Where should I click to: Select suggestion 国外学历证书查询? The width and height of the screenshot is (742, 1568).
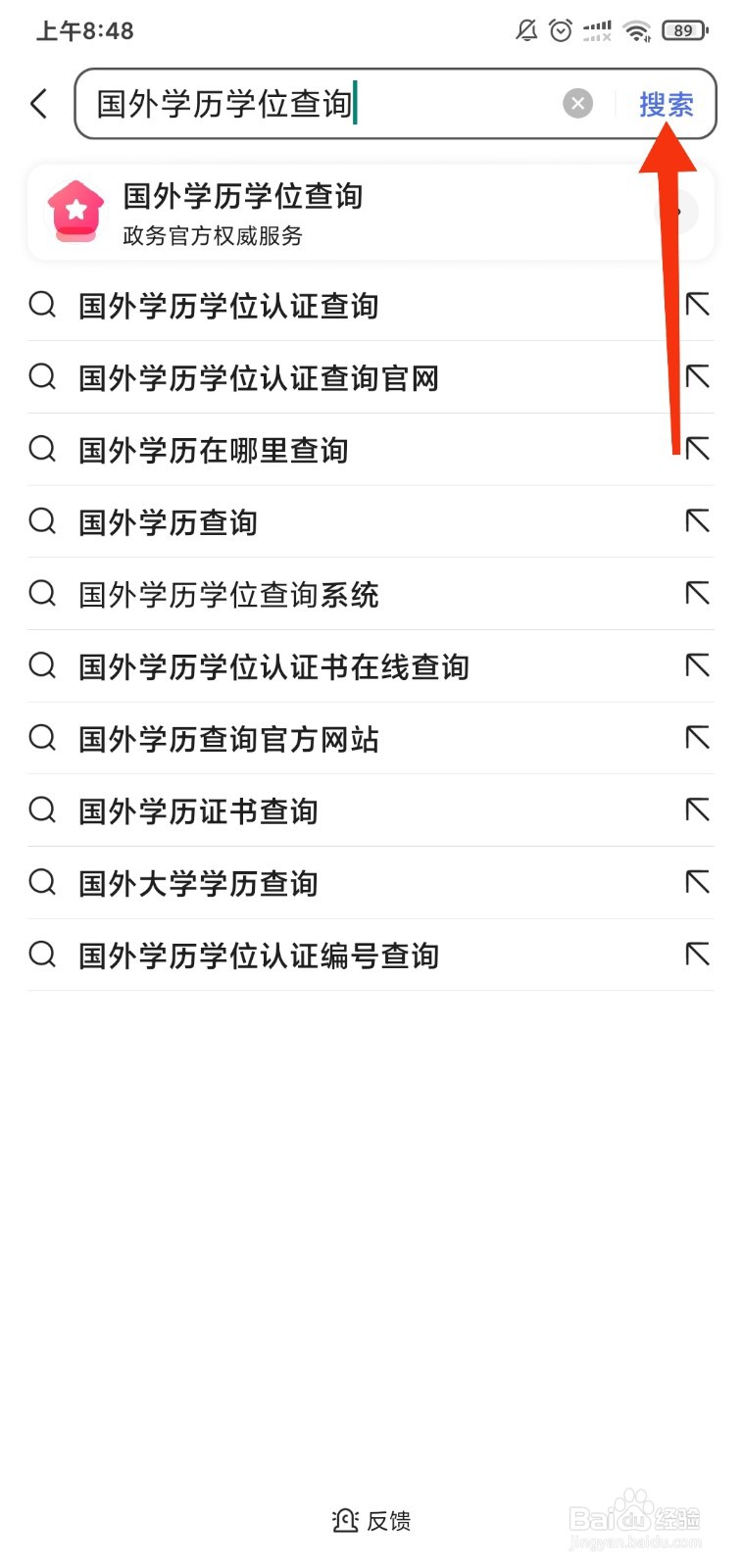(x=196, y=810)
